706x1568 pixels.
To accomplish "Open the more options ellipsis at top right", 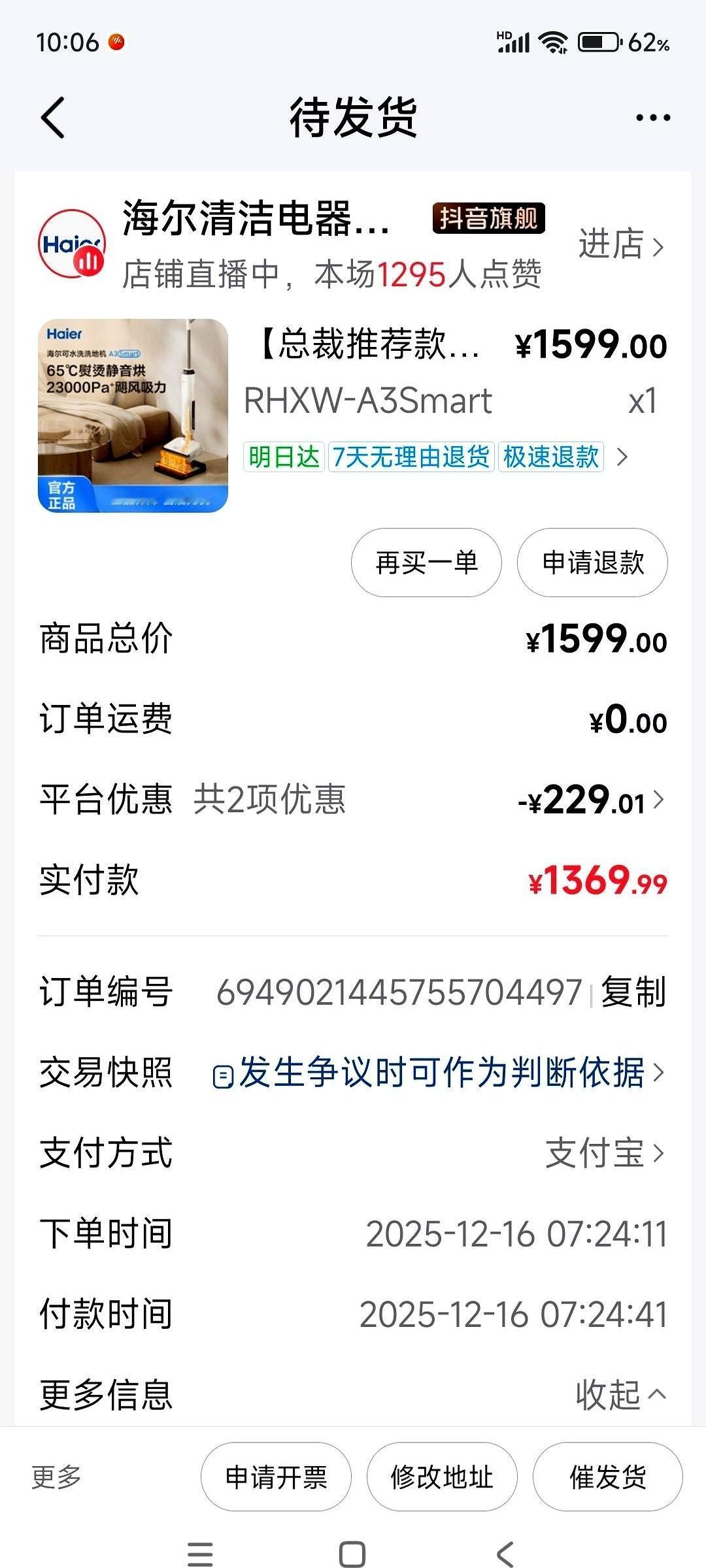I will 652,116.
